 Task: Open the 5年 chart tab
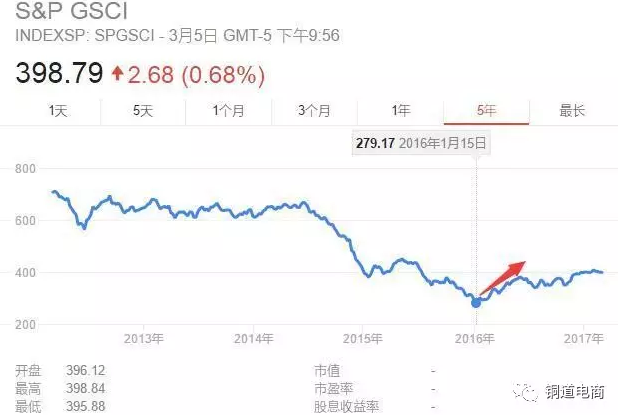click(486, 111)
